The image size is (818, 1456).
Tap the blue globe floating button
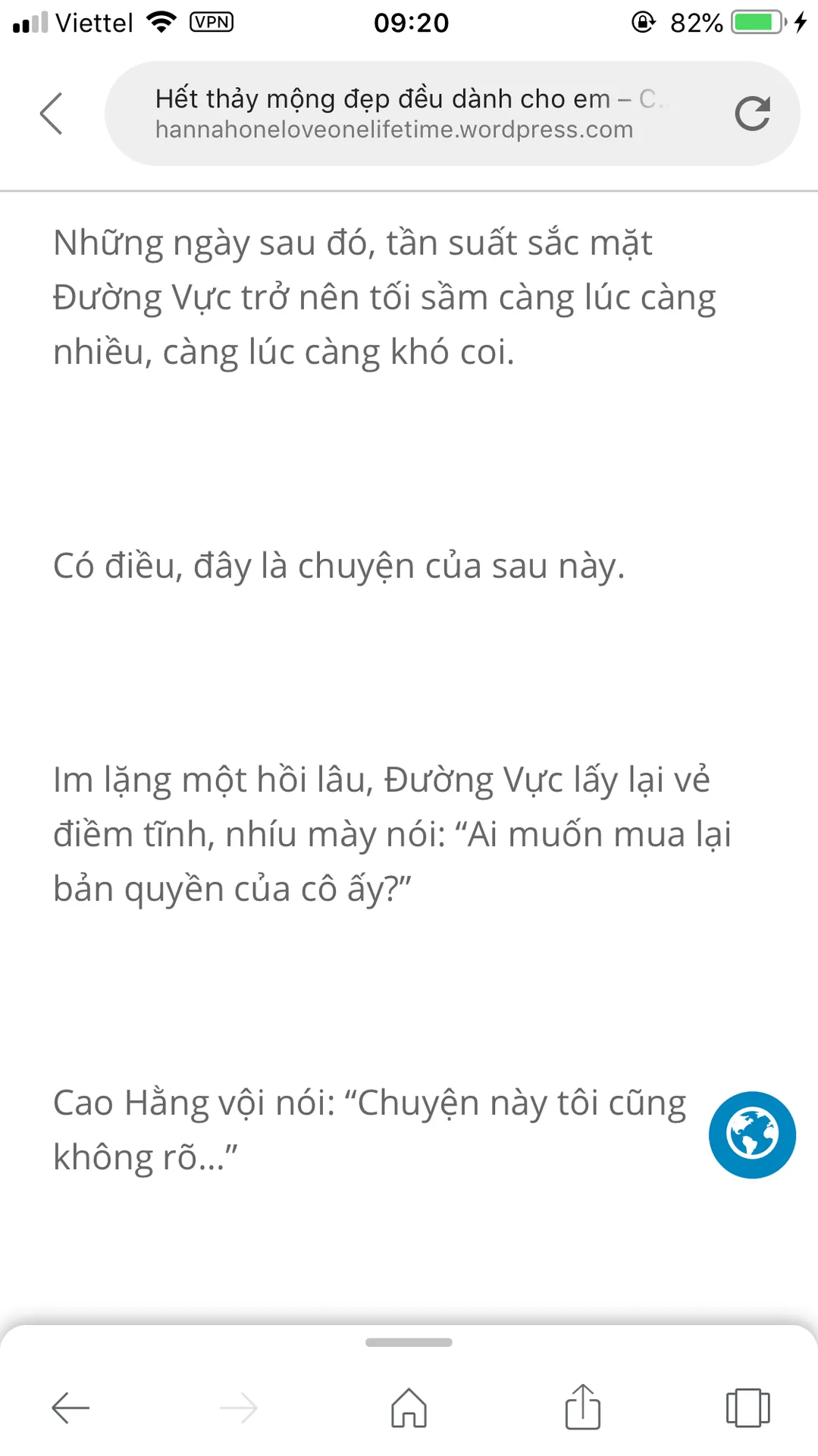point(752,1134)
